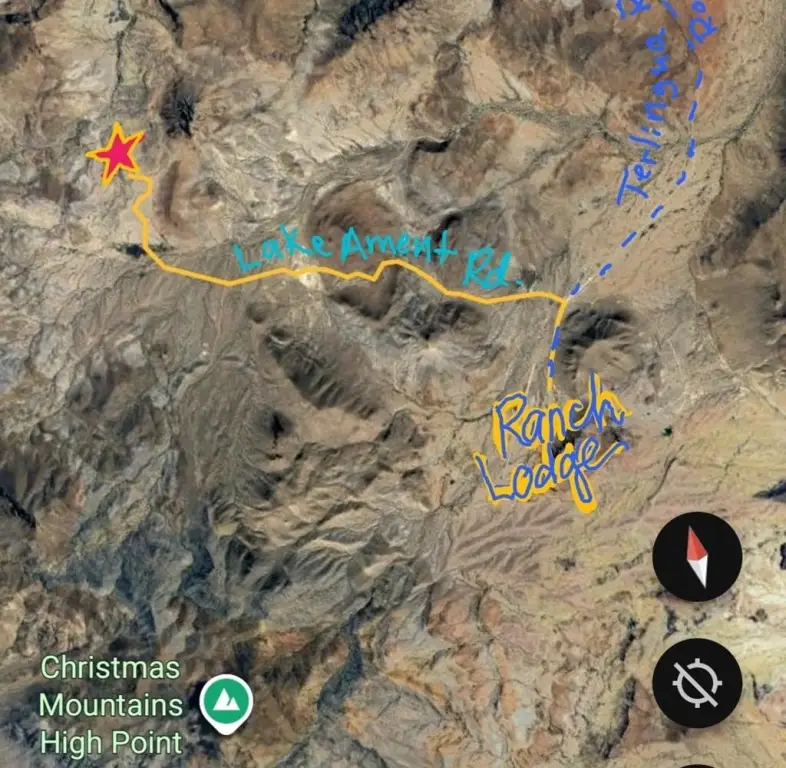
Task: Open the Christmas Mountains High Point marker
Action: coord(225,702)
